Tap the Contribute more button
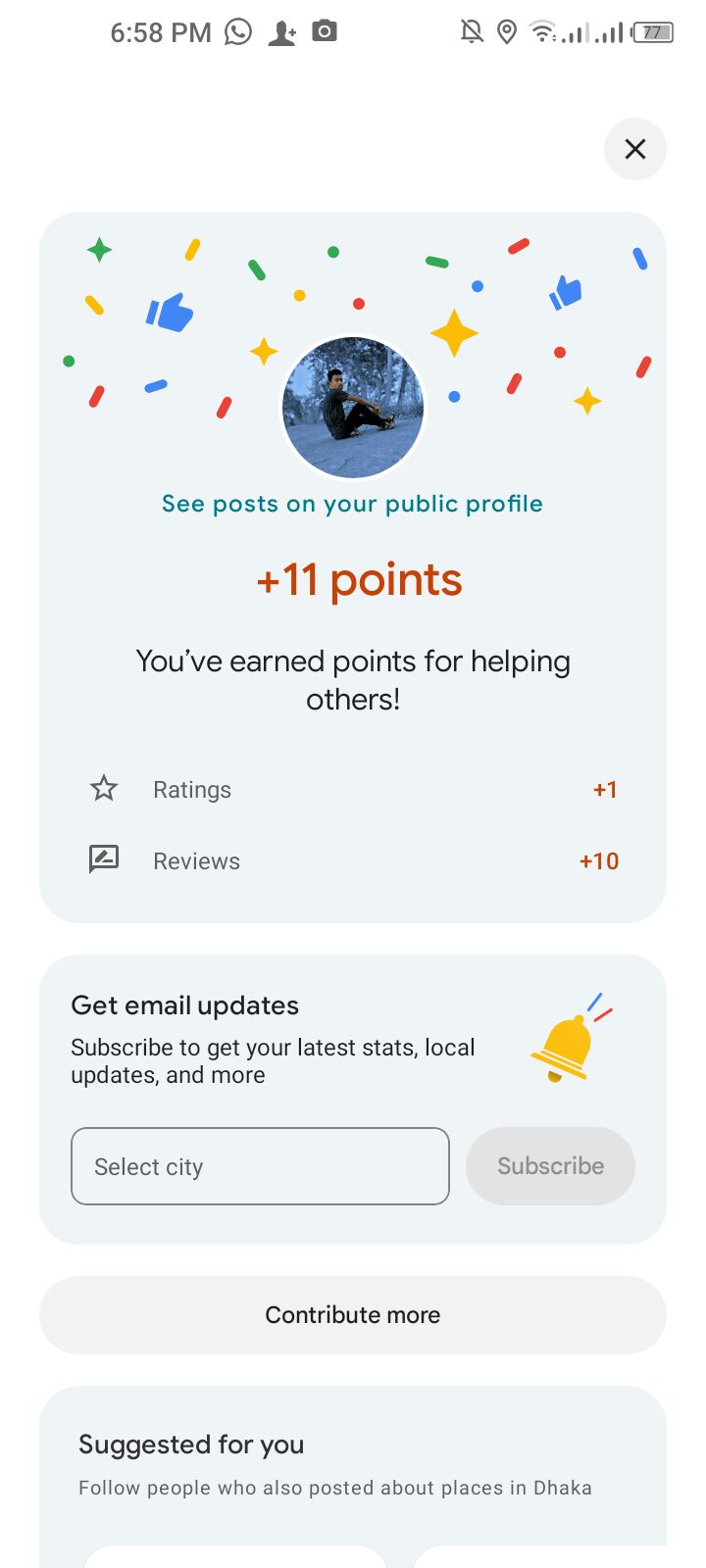Image resolution: width=706 pixels, height=1568 pixels. coord(353,1315)
